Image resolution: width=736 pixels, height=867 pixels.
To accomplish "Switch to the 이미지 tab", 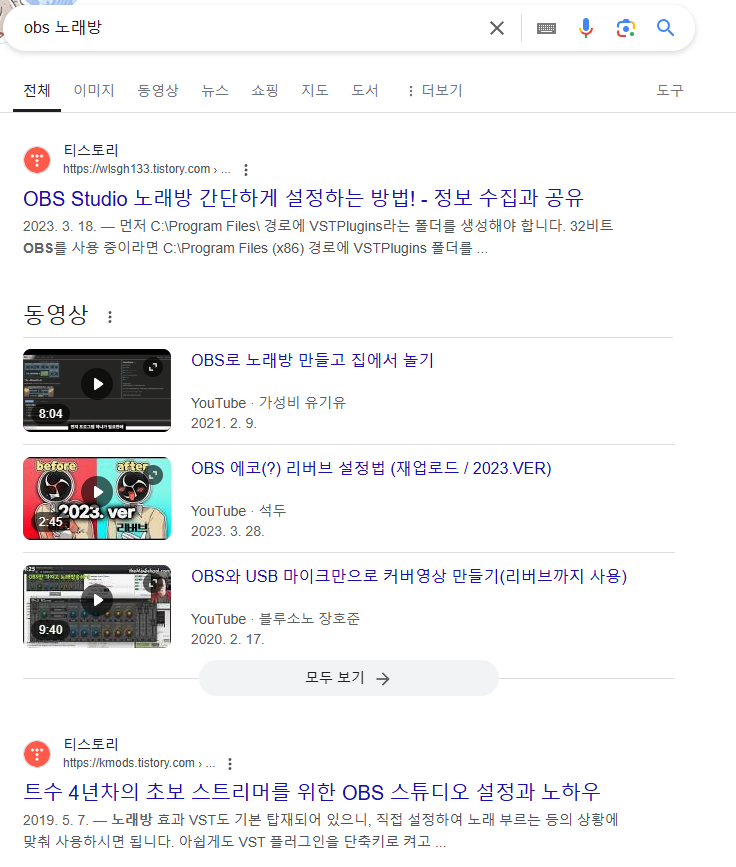I will [x=89, y=90].
